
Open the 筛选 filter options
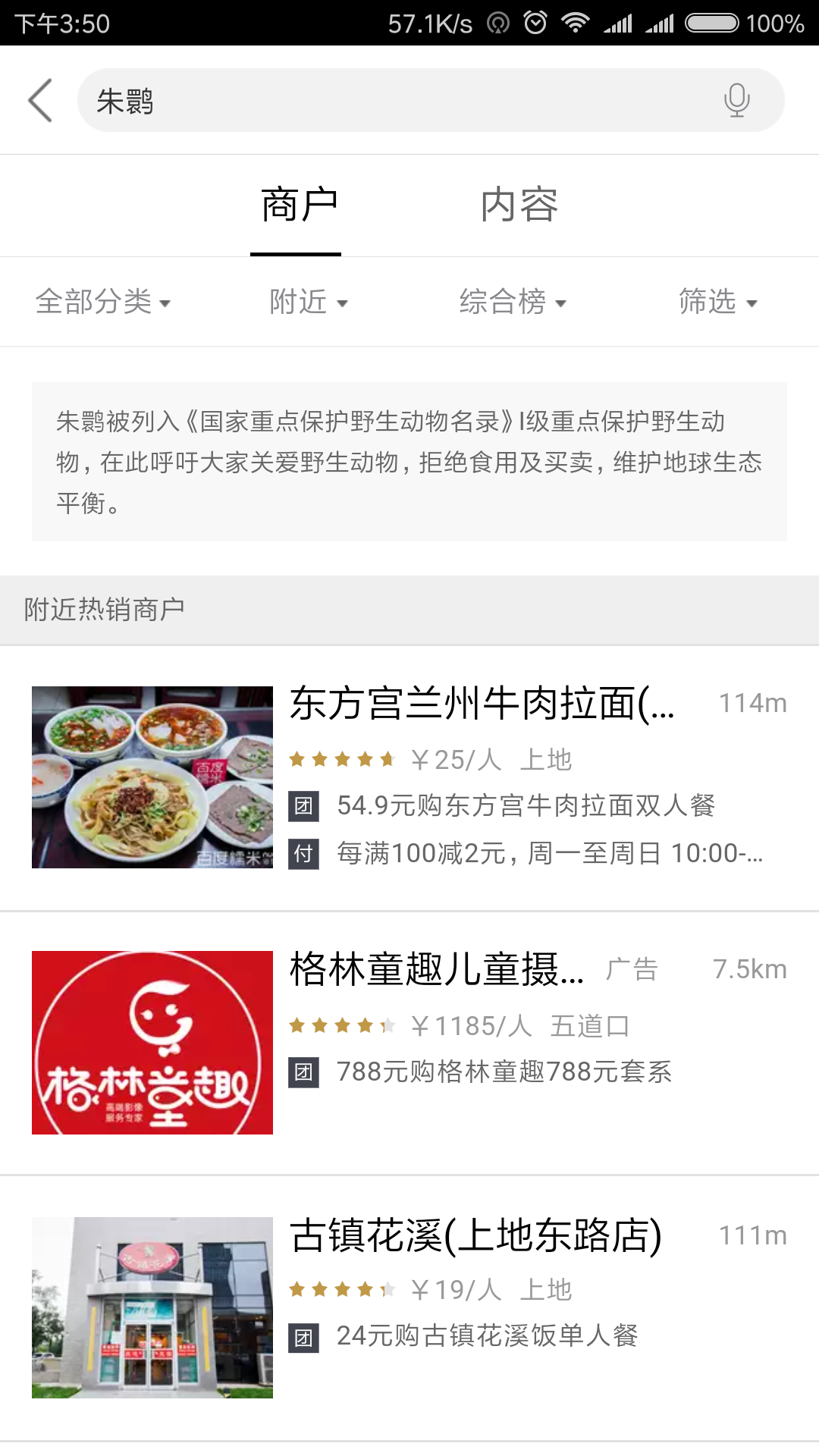click(x=717, y=302)
